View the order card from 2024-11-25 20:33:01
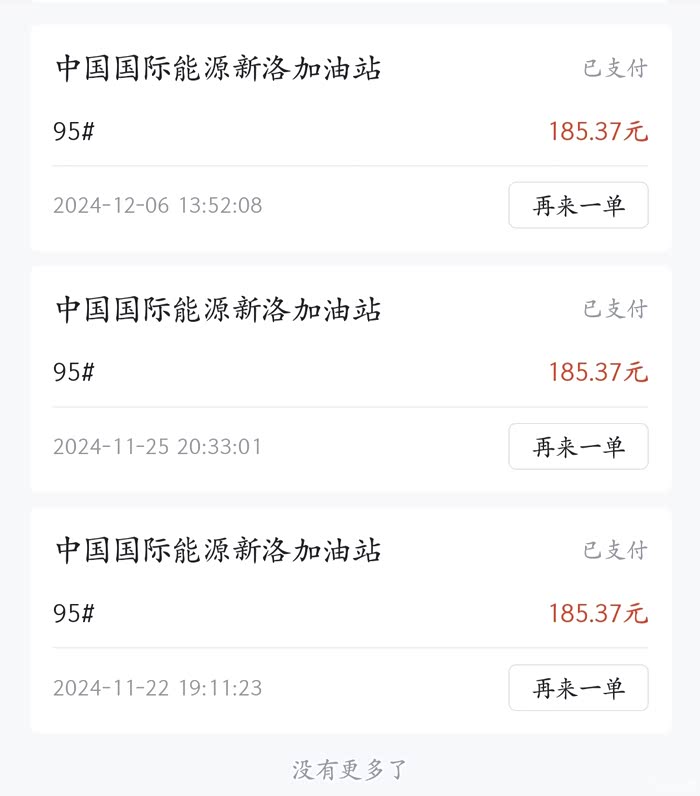The image size is (700, 796). pyautogui.click(x=351, y=379)
